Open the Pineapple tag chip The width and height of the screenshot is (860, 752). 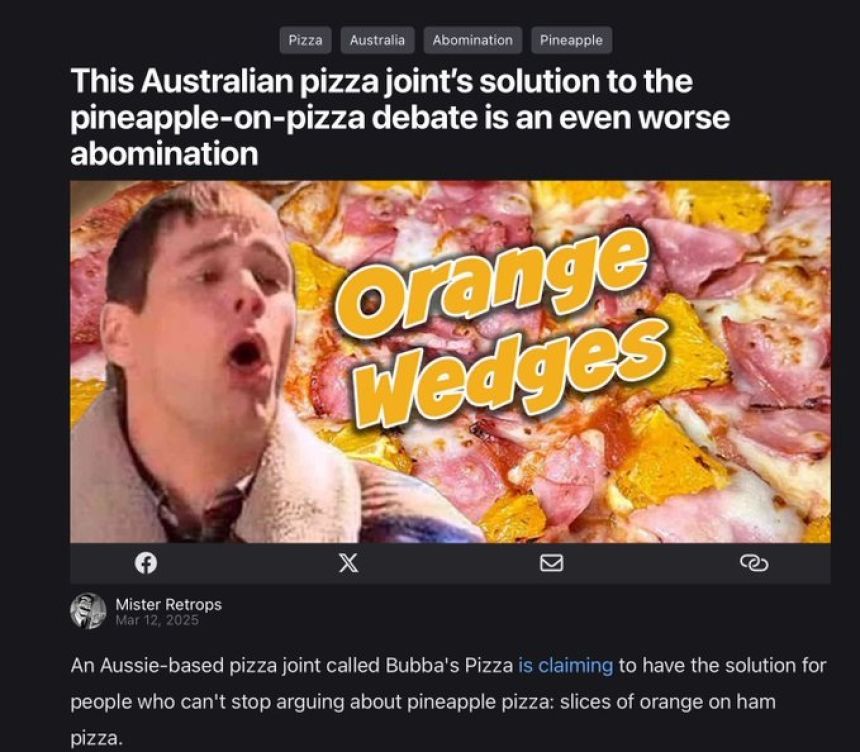[x=571, y=40]
